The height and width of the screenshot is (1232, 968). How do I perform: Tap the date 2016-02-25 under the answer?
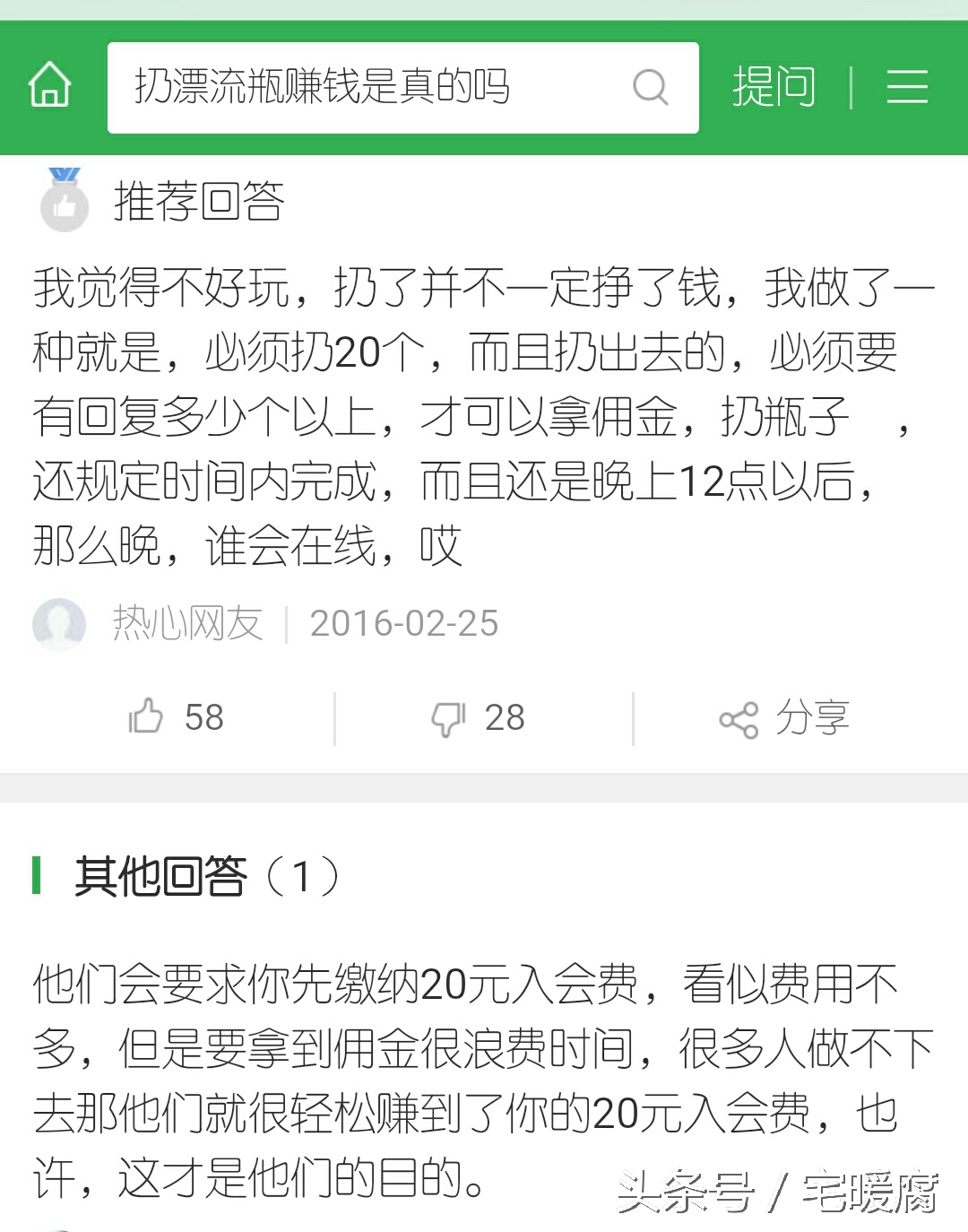coord(403,623)
